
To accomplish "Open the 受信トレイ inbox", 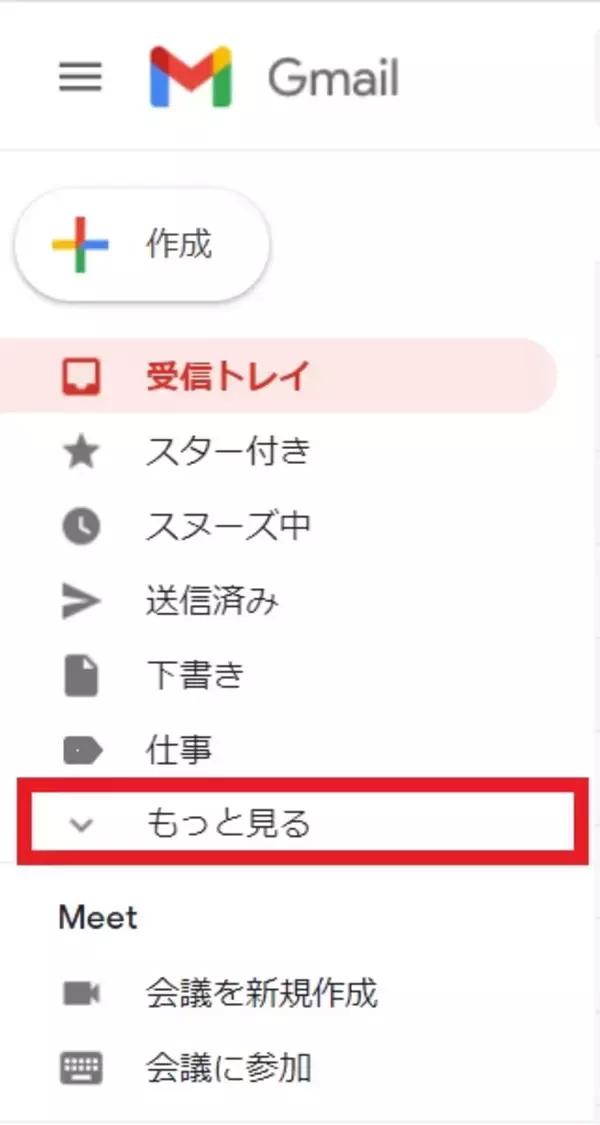I will click(227, 378).
